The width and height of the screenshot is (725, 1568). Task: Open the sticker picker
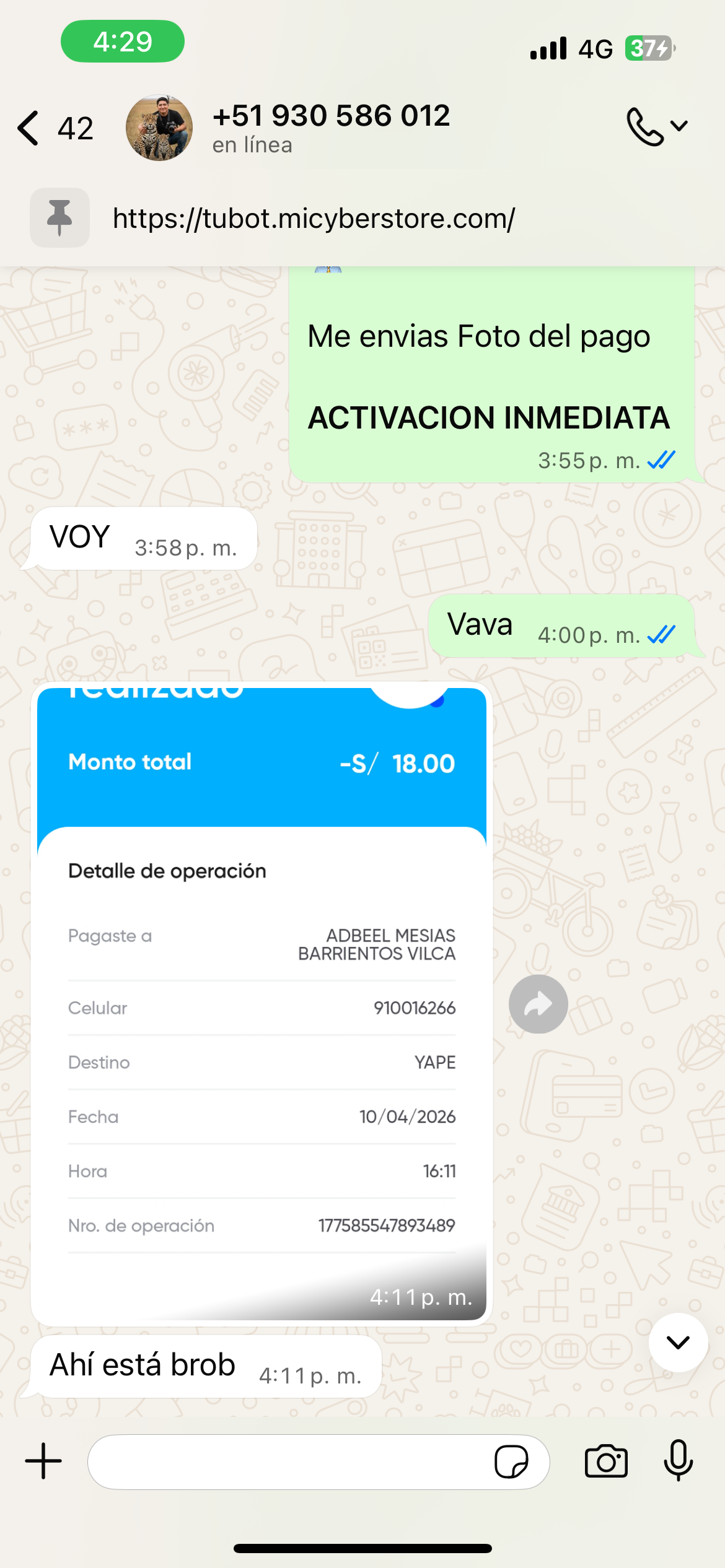511,1461
